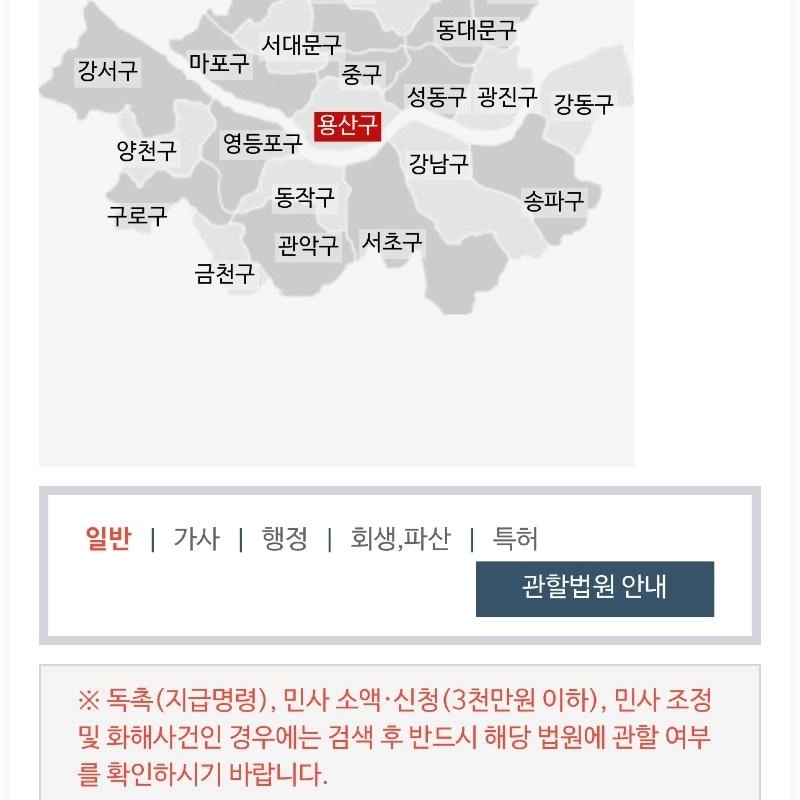Screen dimensions: 800x800
Task: Tap the 관할법원 안내 button
Action: (594, 588)
